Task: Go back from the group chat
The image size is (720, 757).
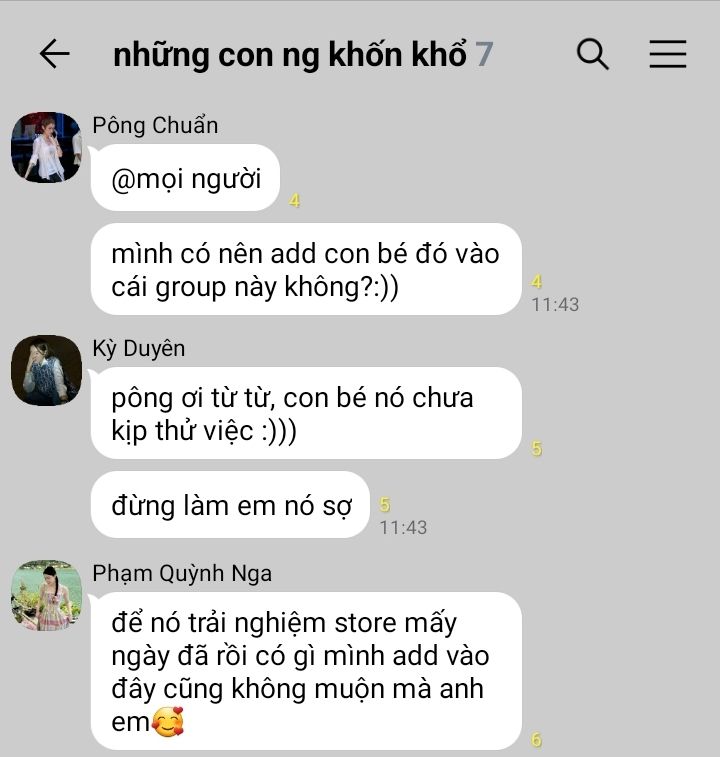Action: tap(54, 54)
